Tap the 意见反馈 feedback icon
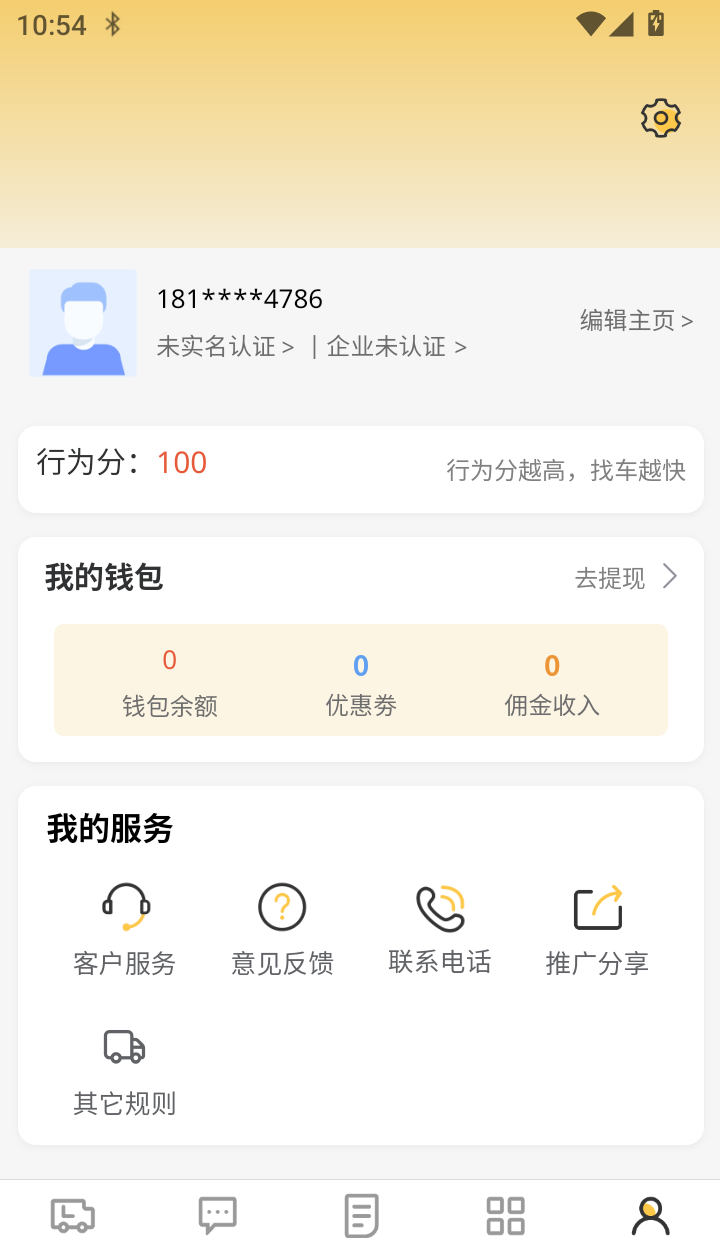The image size is (720, 1238). [281, 906]
